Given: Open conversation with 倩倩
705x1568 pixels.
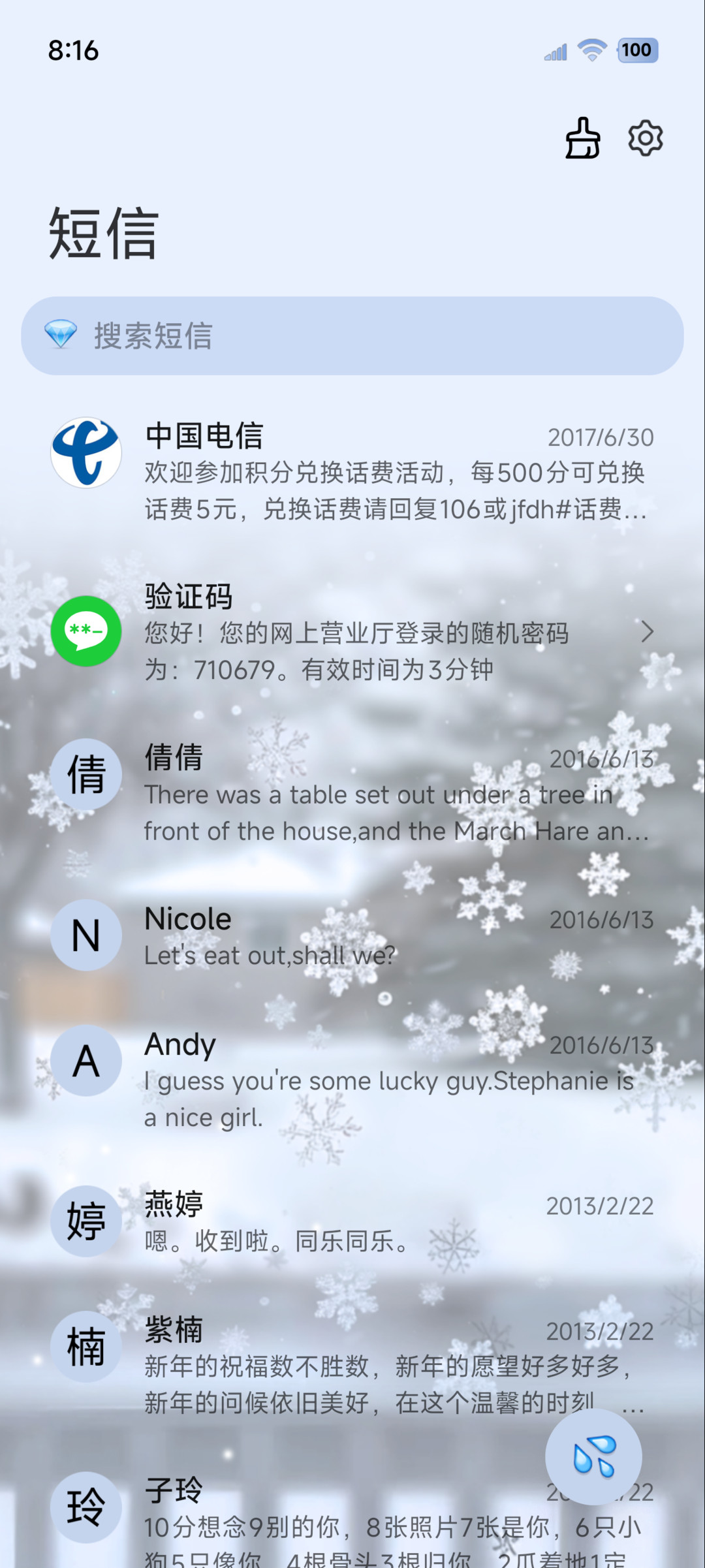Looking at the screenshot, I should coord(352,793).
